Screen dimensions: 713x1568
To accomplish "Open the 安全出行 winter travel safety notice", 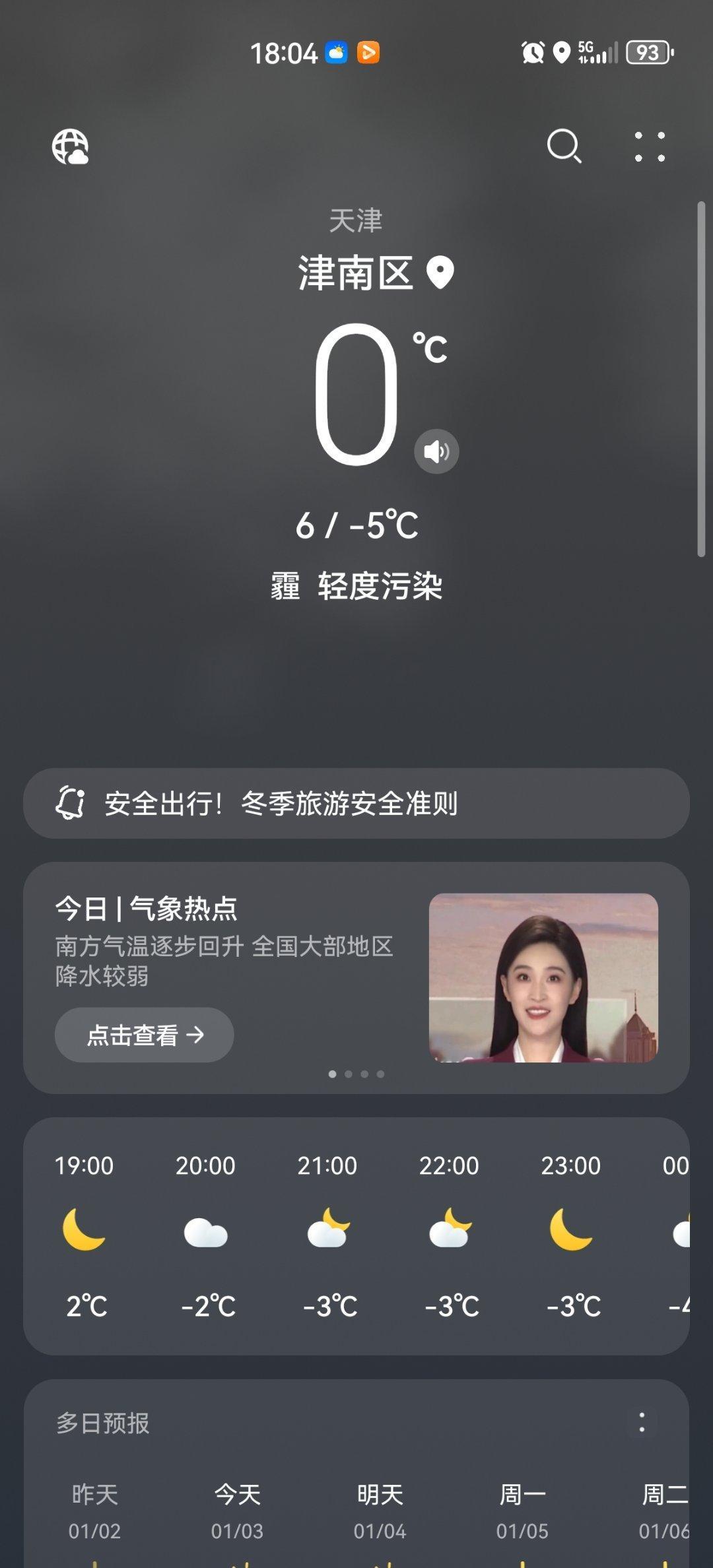I will point(284,804).
